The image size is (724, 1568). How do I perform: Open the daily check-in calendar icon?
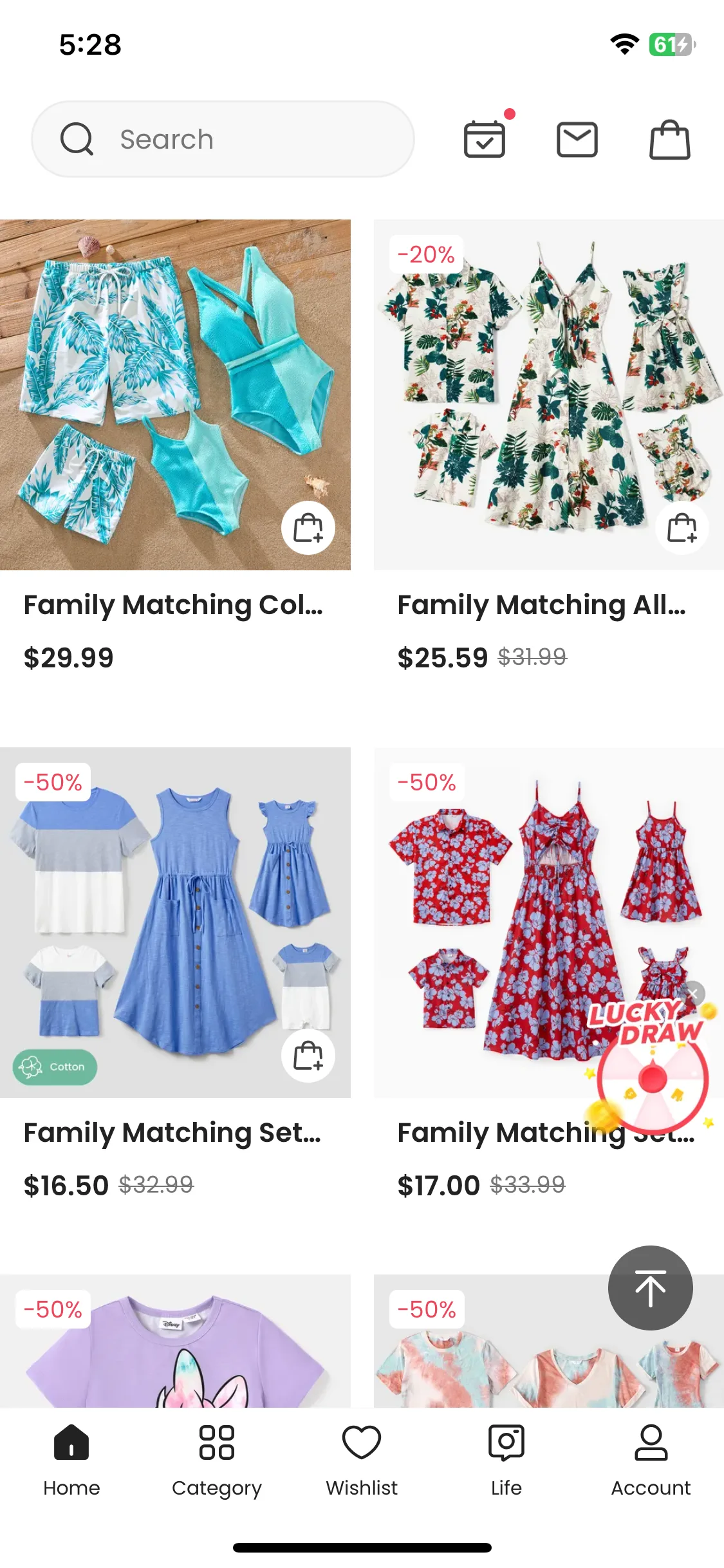click(484, 139)
